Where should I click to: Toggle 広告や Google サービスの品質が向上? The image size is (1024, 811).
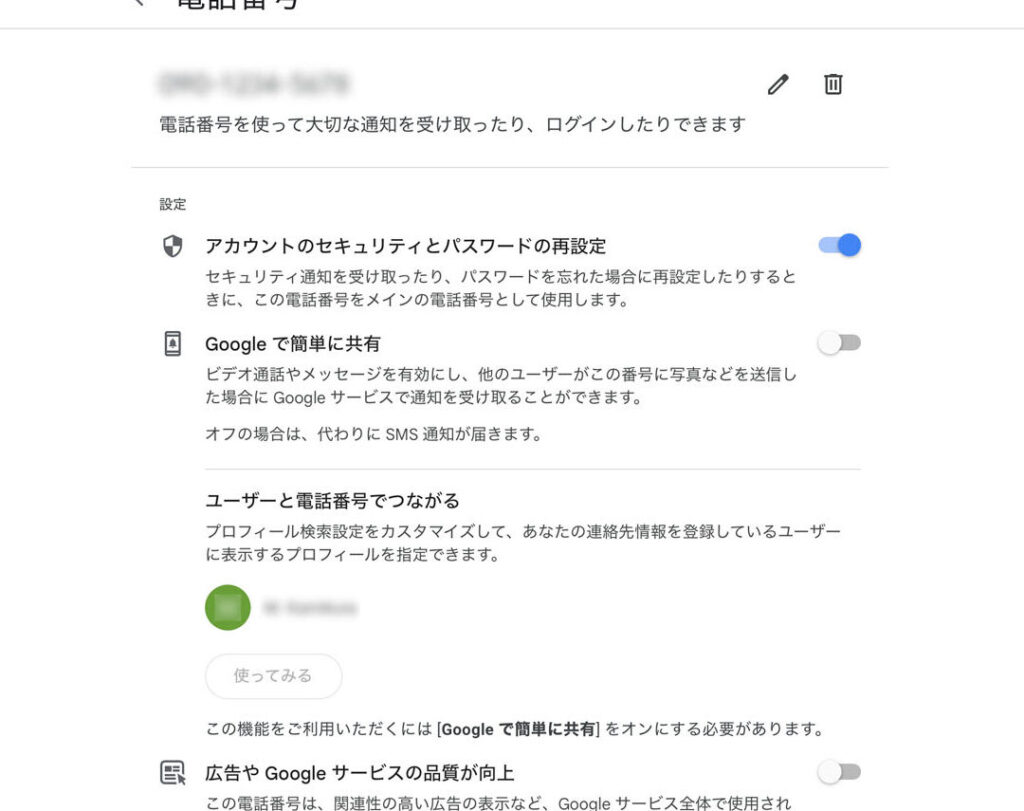(839, 771)
